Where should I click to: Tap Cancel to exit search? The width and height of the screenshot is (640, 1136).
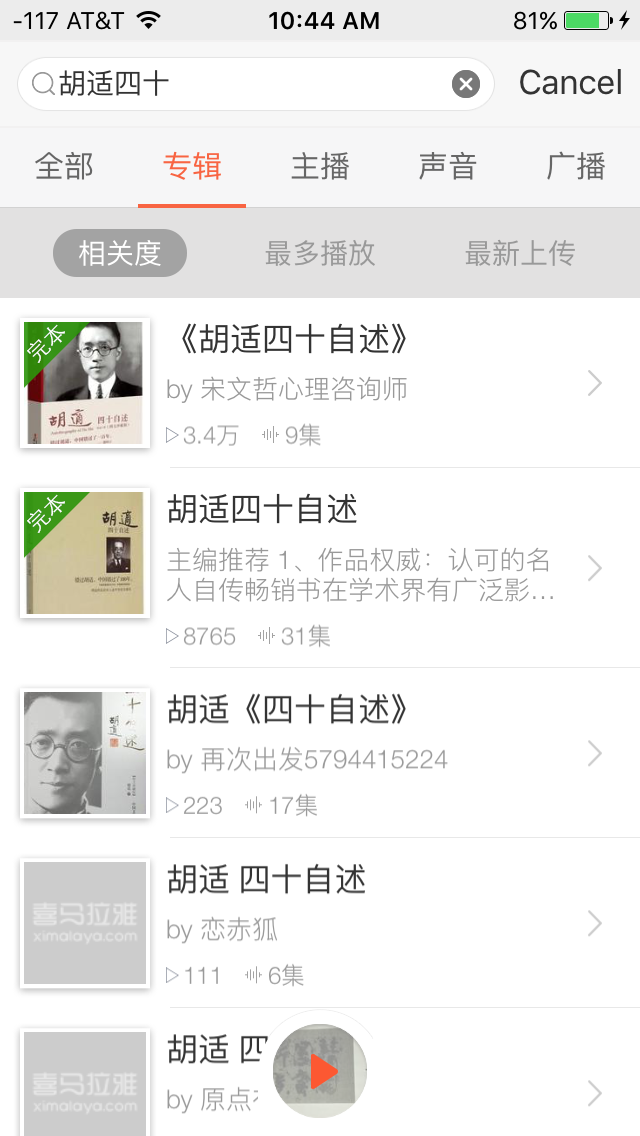coord(571,83)
